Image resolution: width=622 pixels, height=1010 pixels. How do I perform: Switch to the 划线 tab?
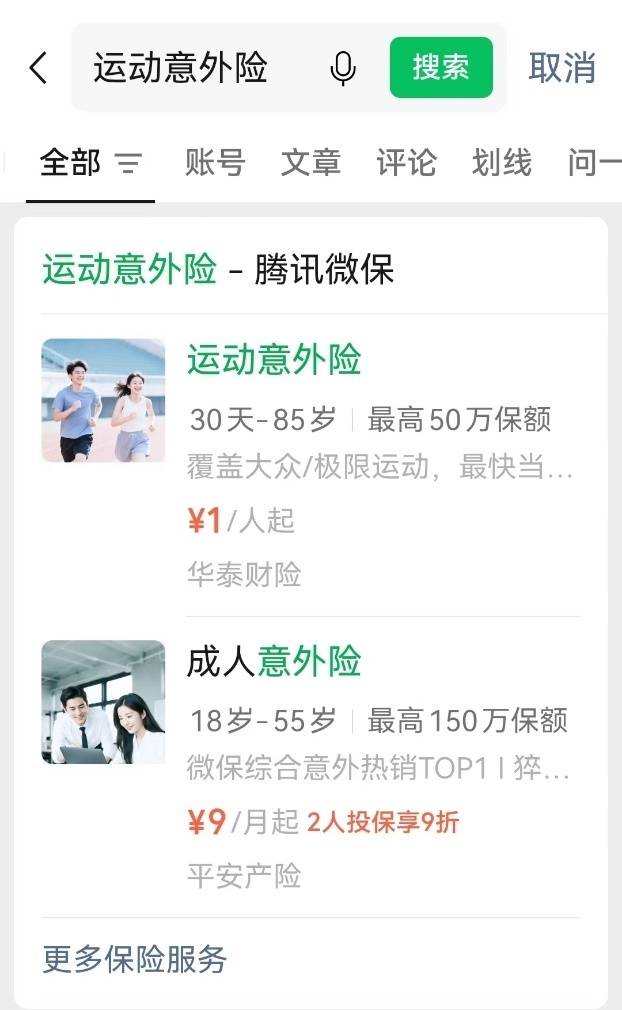[x=502, y=163]
